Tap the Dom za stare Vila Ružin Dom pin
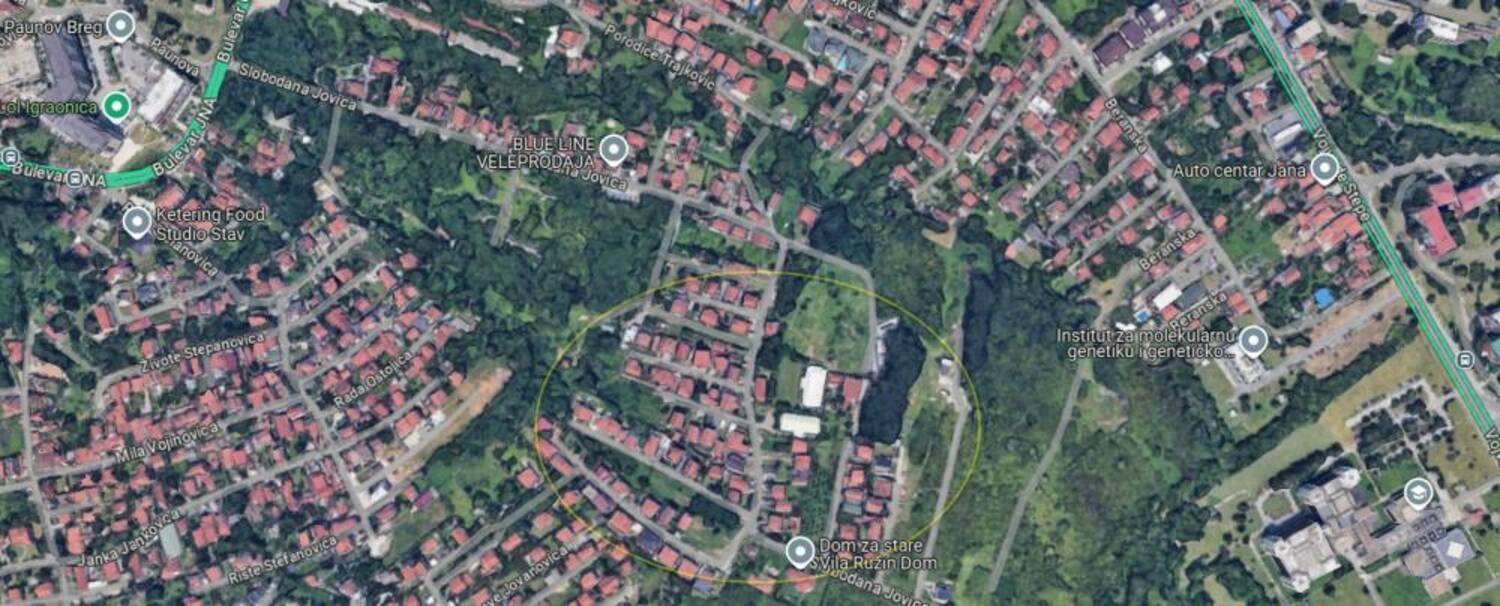Screen dimensions: 1500x606 [800, 551]
